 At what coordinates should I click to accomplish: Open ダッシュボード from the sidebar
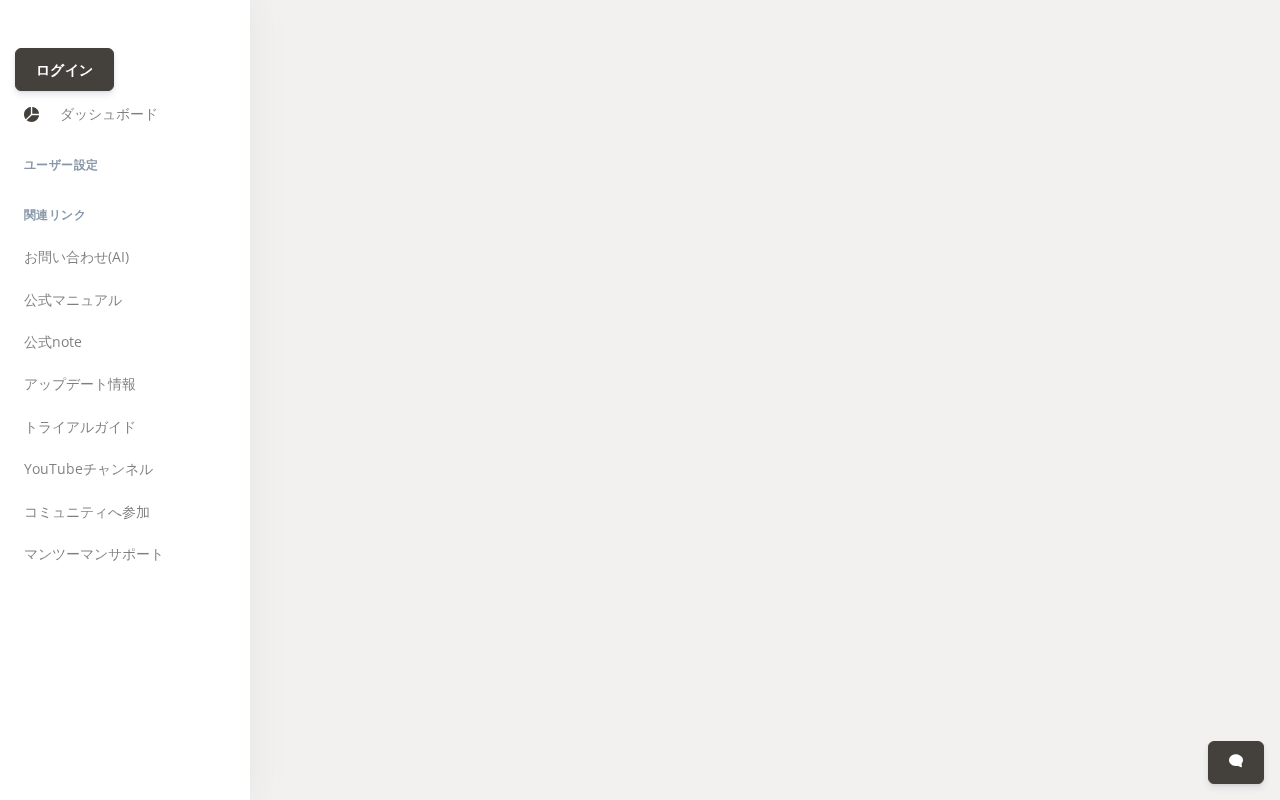(108, 114)
